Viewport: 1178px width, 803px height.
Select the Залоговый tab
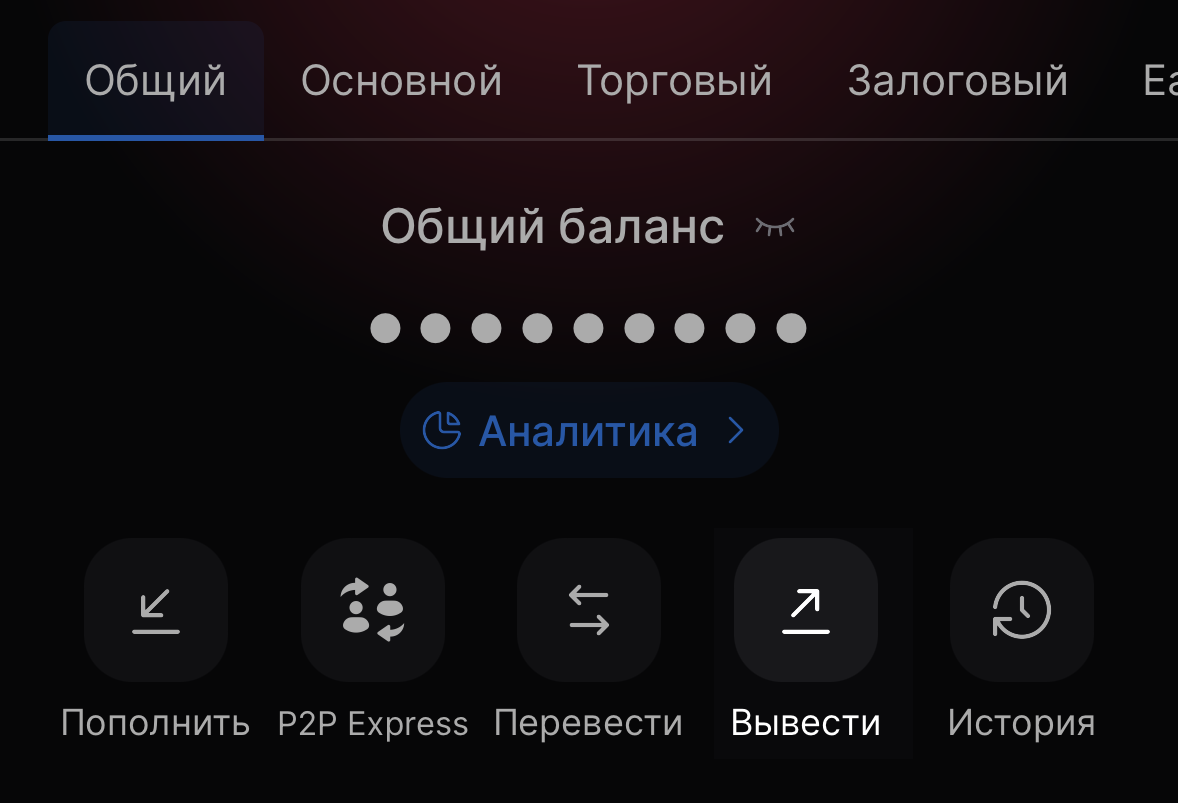click(958, 80)
